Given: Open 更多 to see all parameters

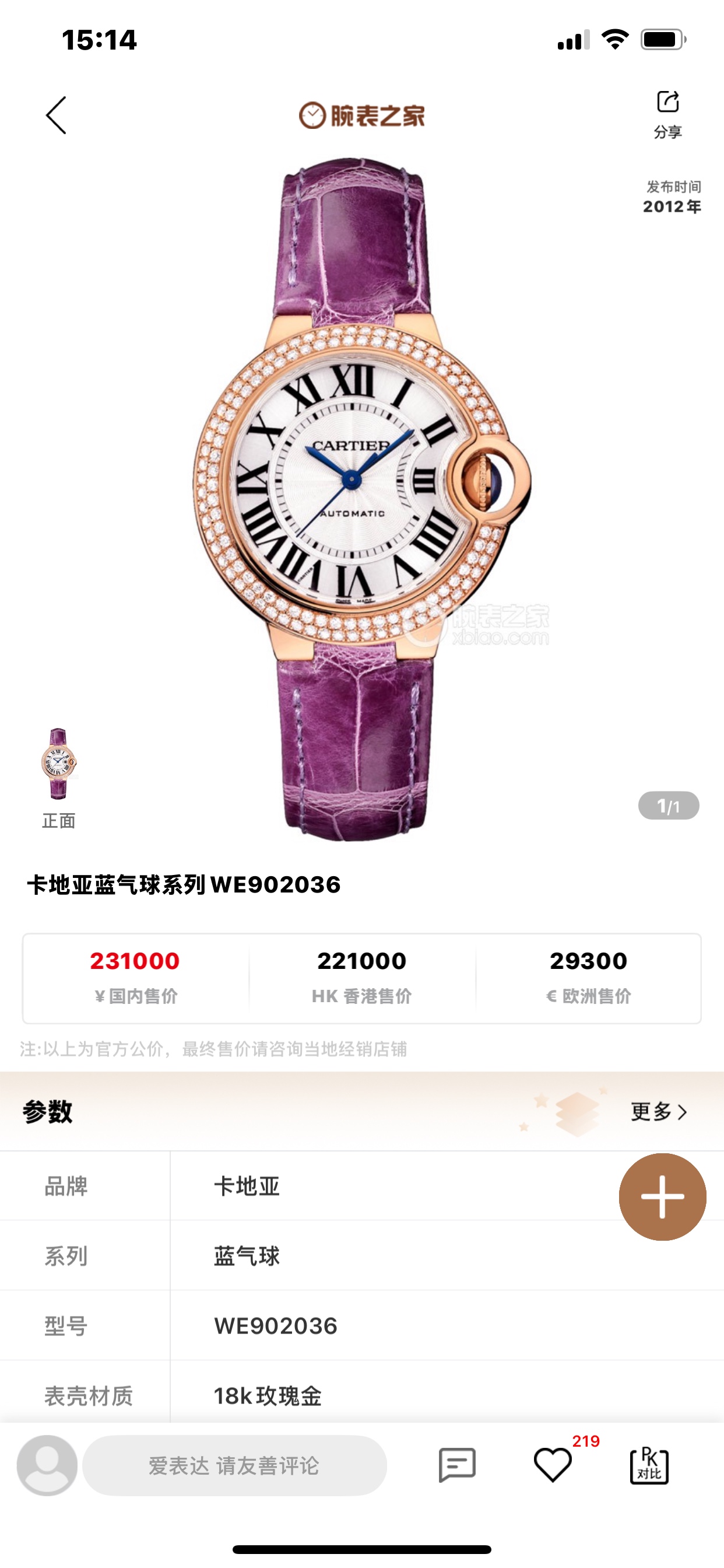Looking at the screenshot, I should click(658, 1111).
